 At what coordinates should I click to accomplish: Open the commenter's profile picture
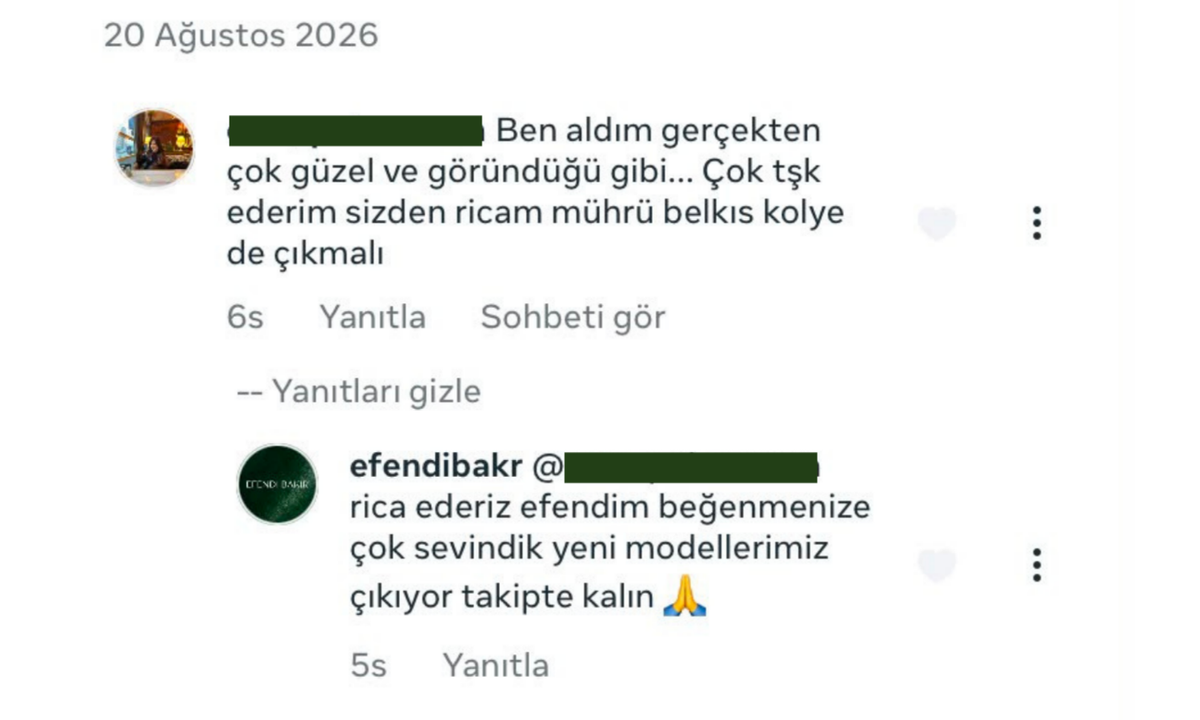tap(153, 147)
